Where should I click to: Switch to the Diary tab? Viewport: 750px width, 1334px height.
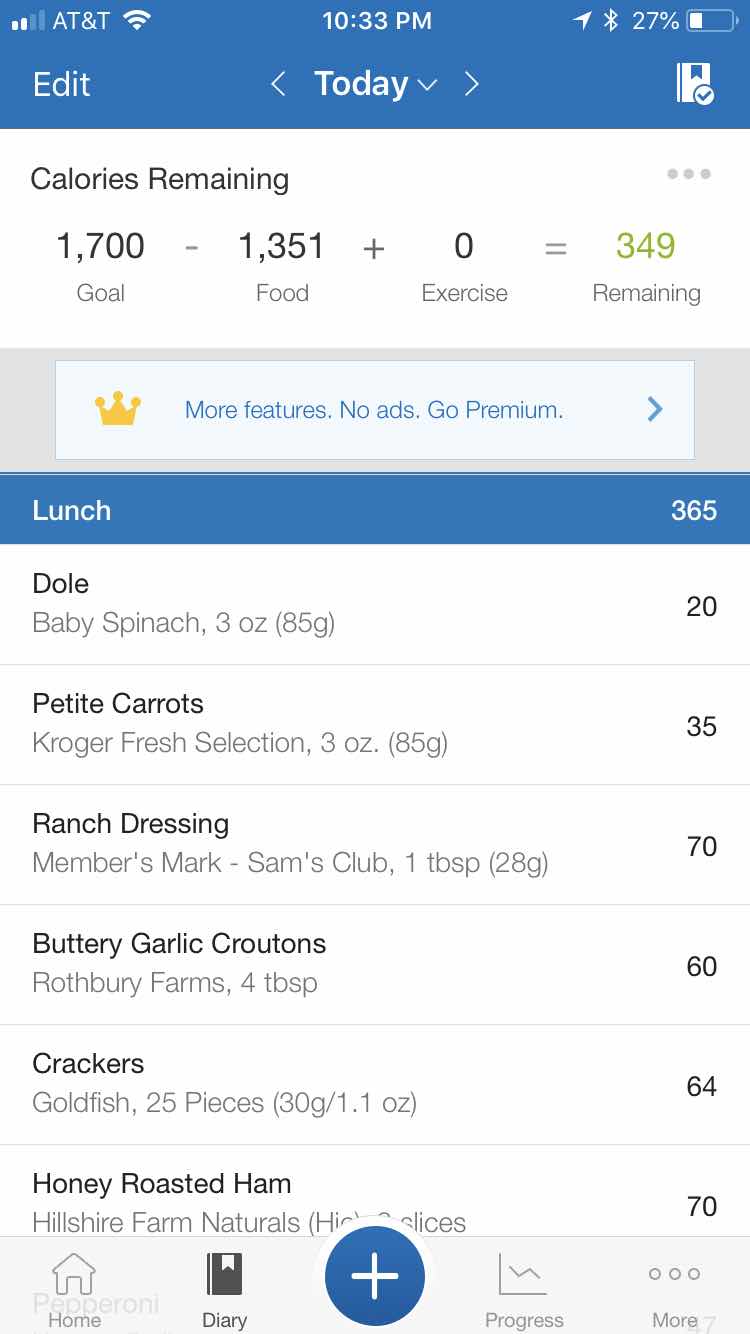click(224, 1291)
